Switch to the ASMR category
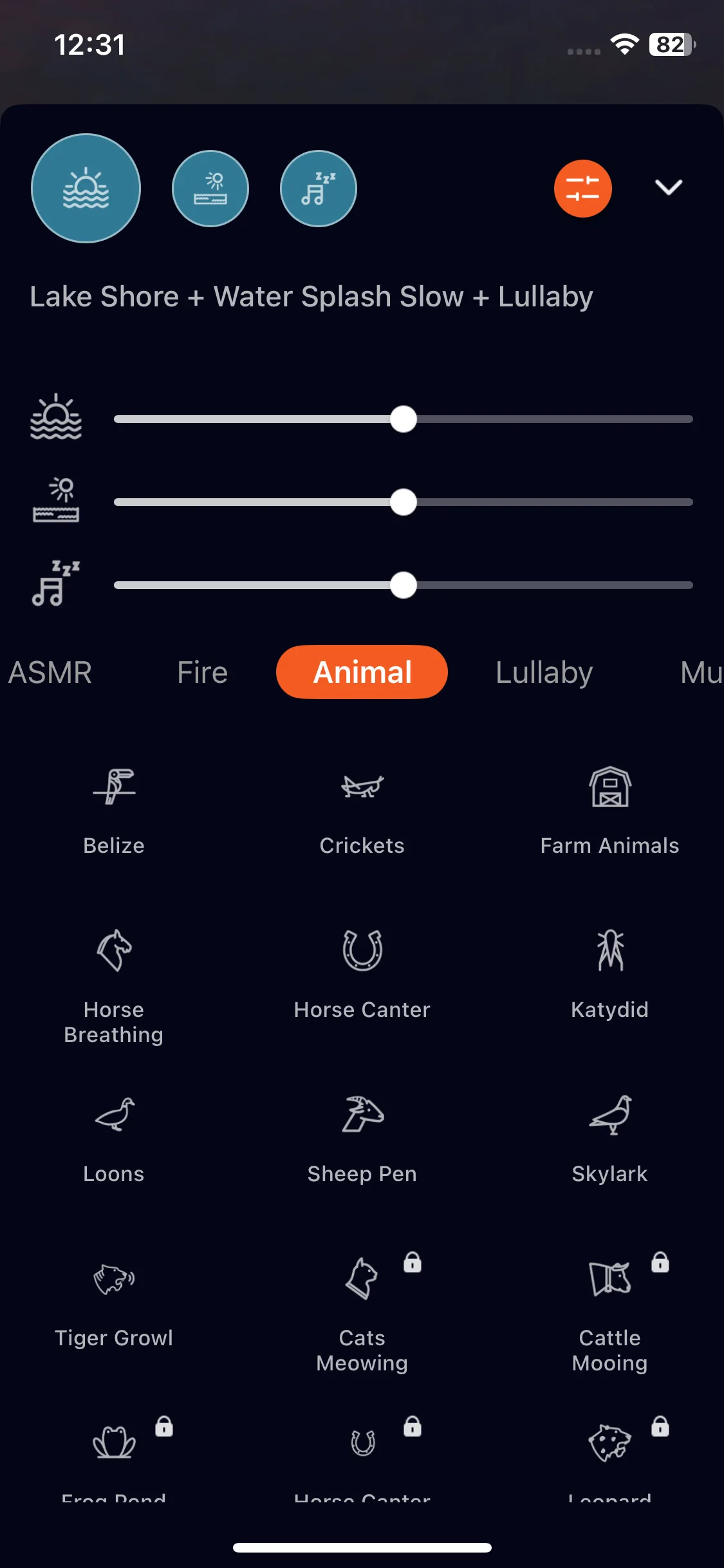The height and width of the screenshot is (1568, 724). pyautogui.click(x=50, y=672)
